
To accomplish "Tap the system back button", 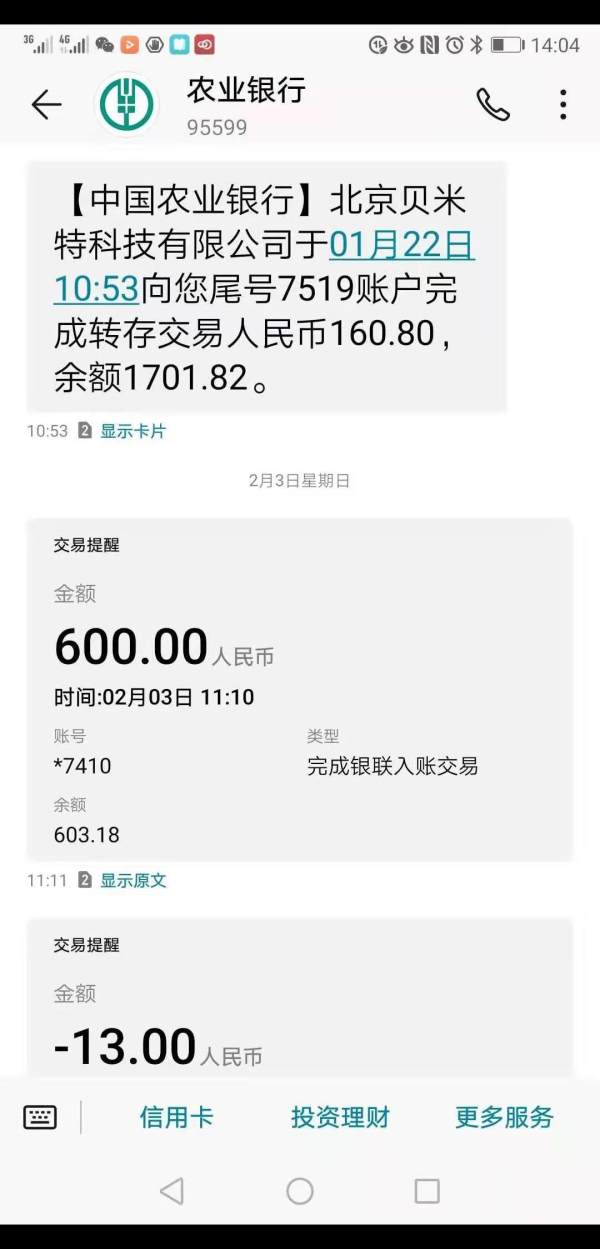I will pyautogui.click(x=172, y=1191).
